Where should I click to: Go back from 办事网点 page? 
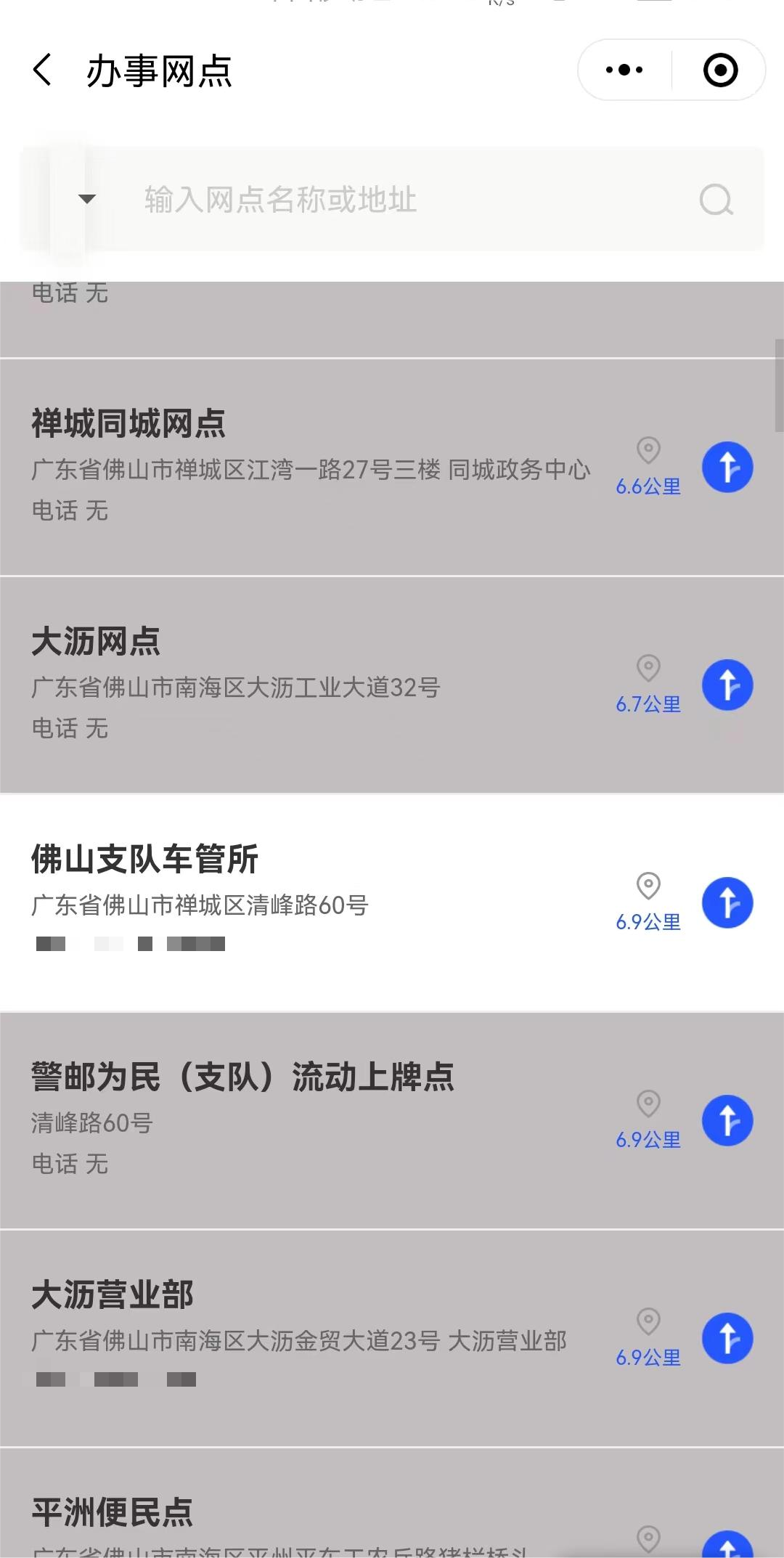click(42, 70)
